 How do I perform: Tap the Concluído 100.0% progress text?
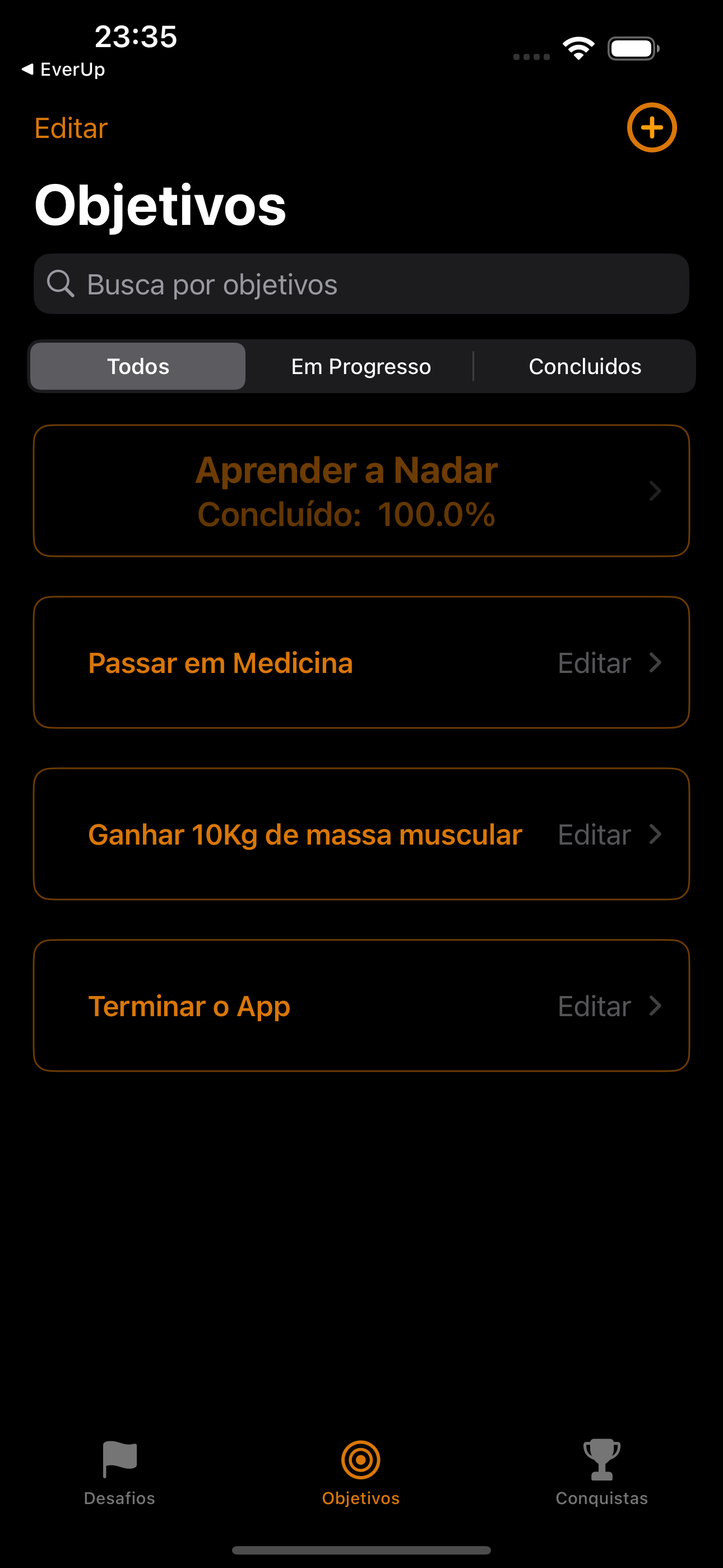[x=346, y=514]
